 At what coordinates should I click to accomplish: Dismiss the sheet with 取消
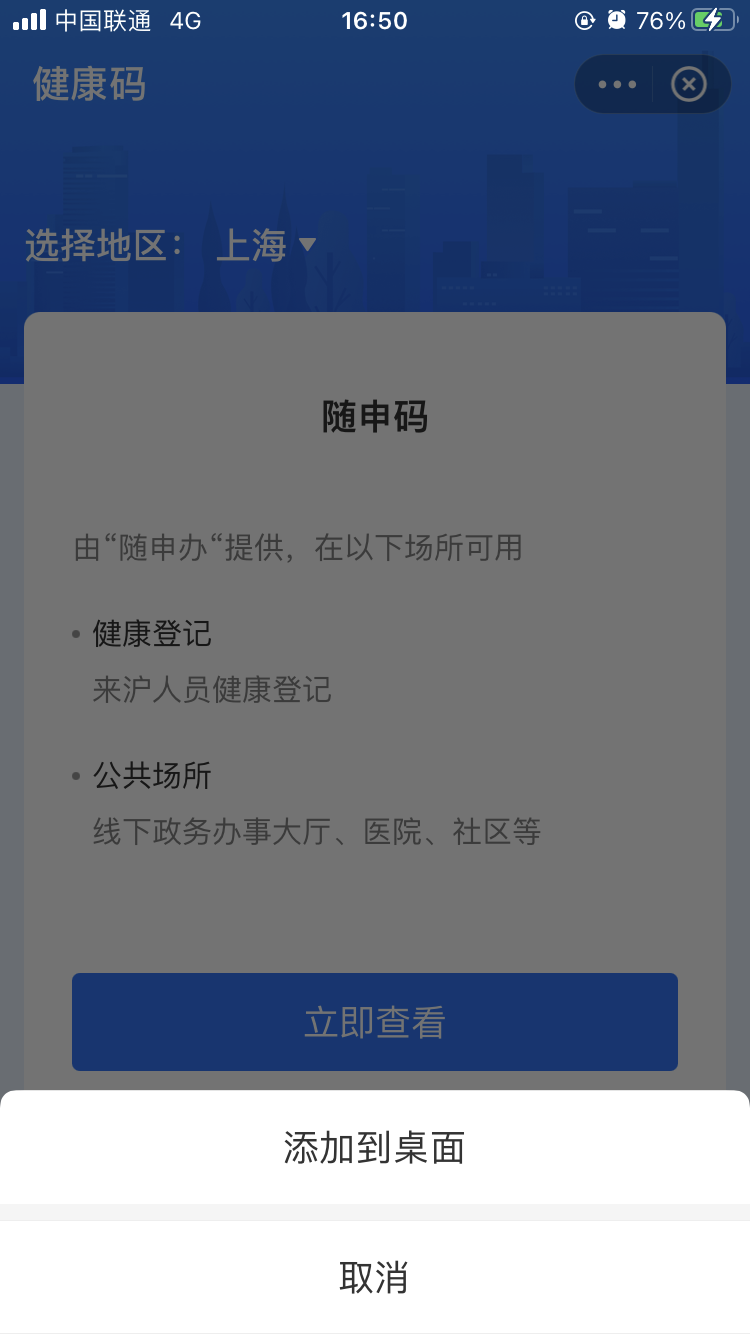(x=374, y=1277)
